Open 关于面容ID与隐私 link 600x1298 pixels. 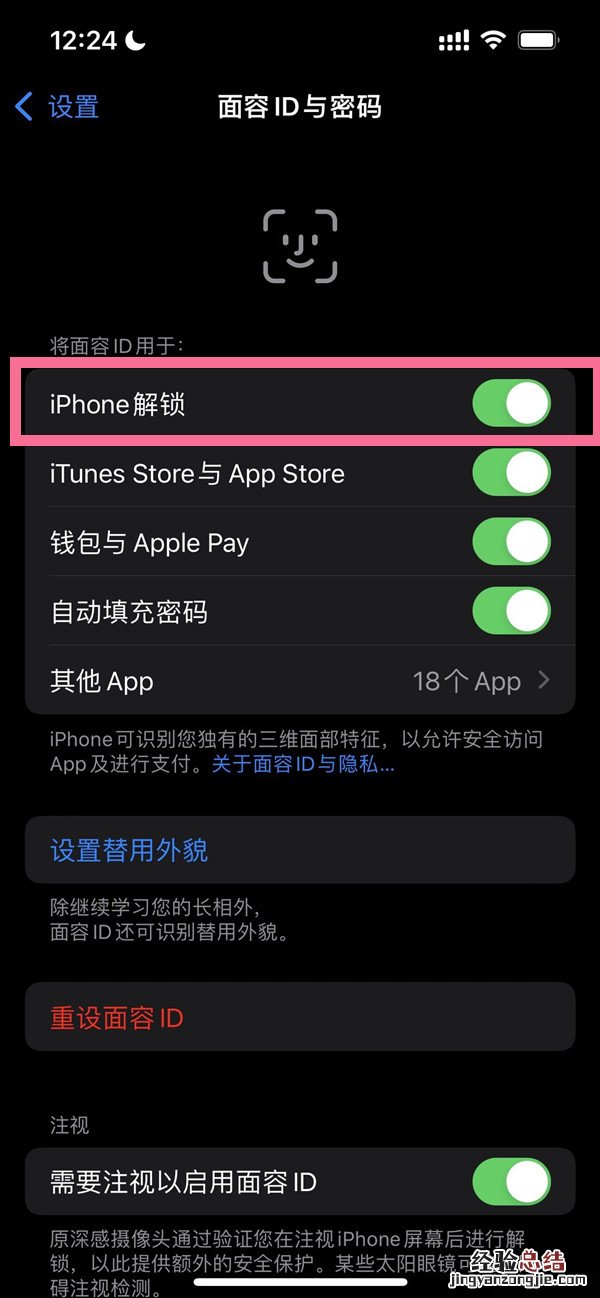[302, 765]
